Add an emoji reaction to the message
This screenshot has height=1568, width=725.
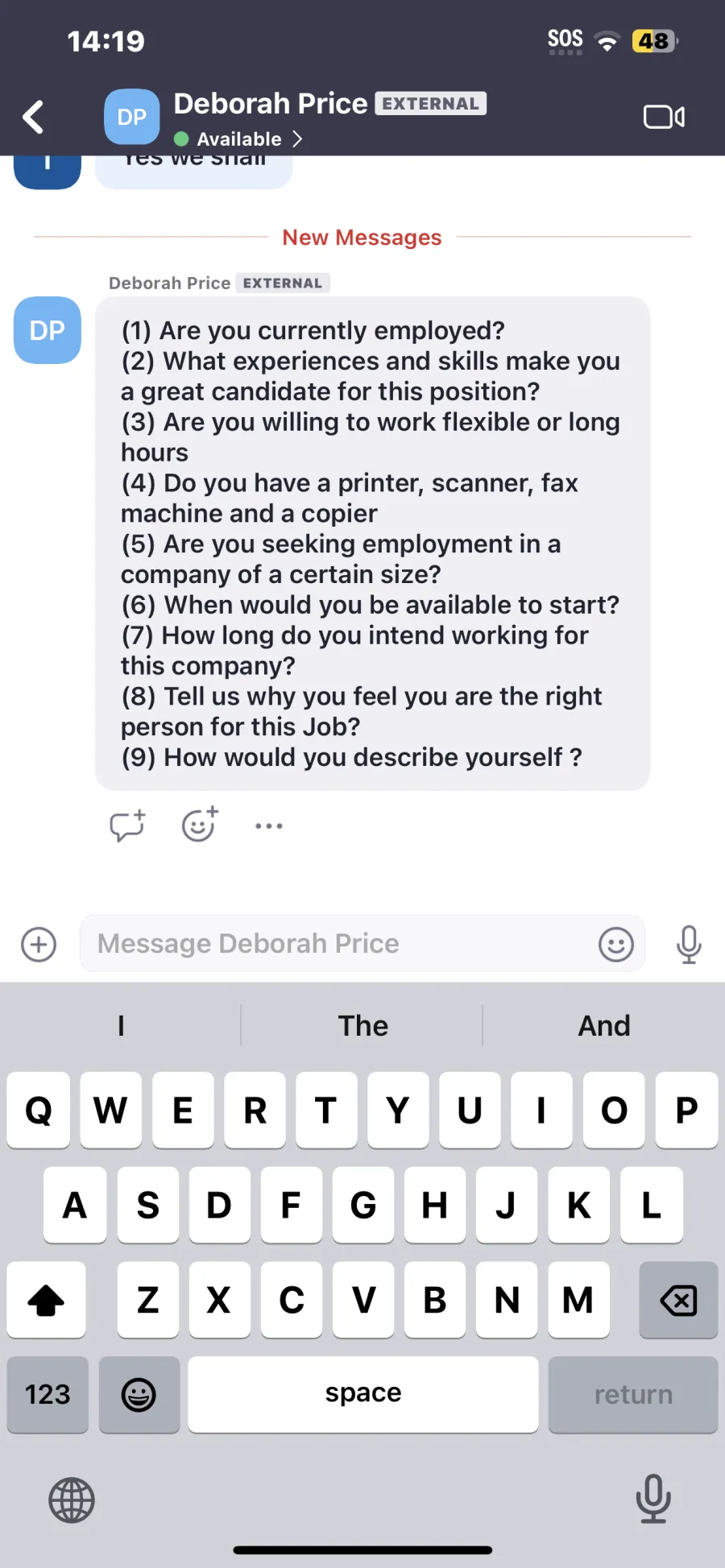(200, 825)
